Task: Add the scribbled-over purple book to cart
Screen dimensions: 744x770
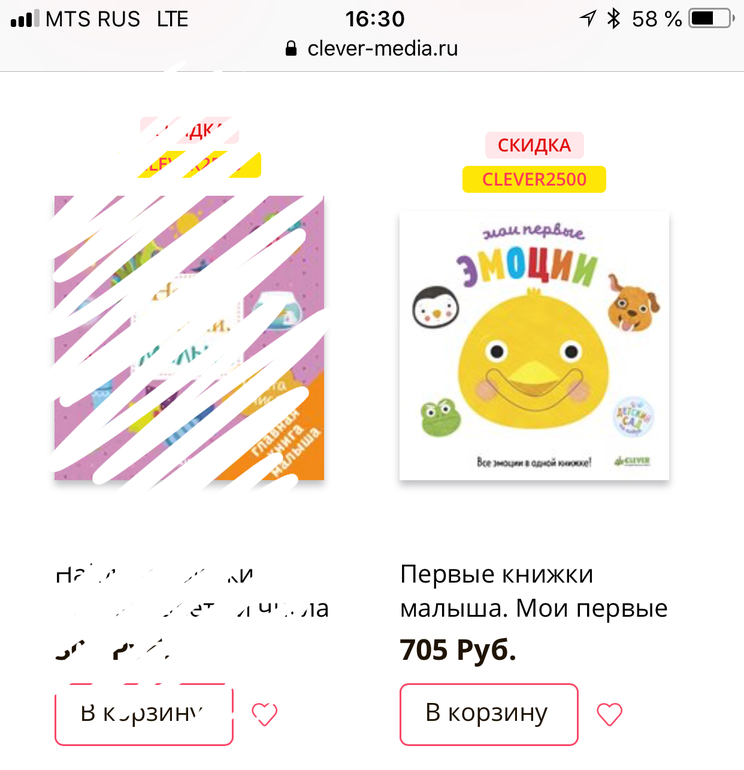Action: pyautogui.click(x=143, y=714)
